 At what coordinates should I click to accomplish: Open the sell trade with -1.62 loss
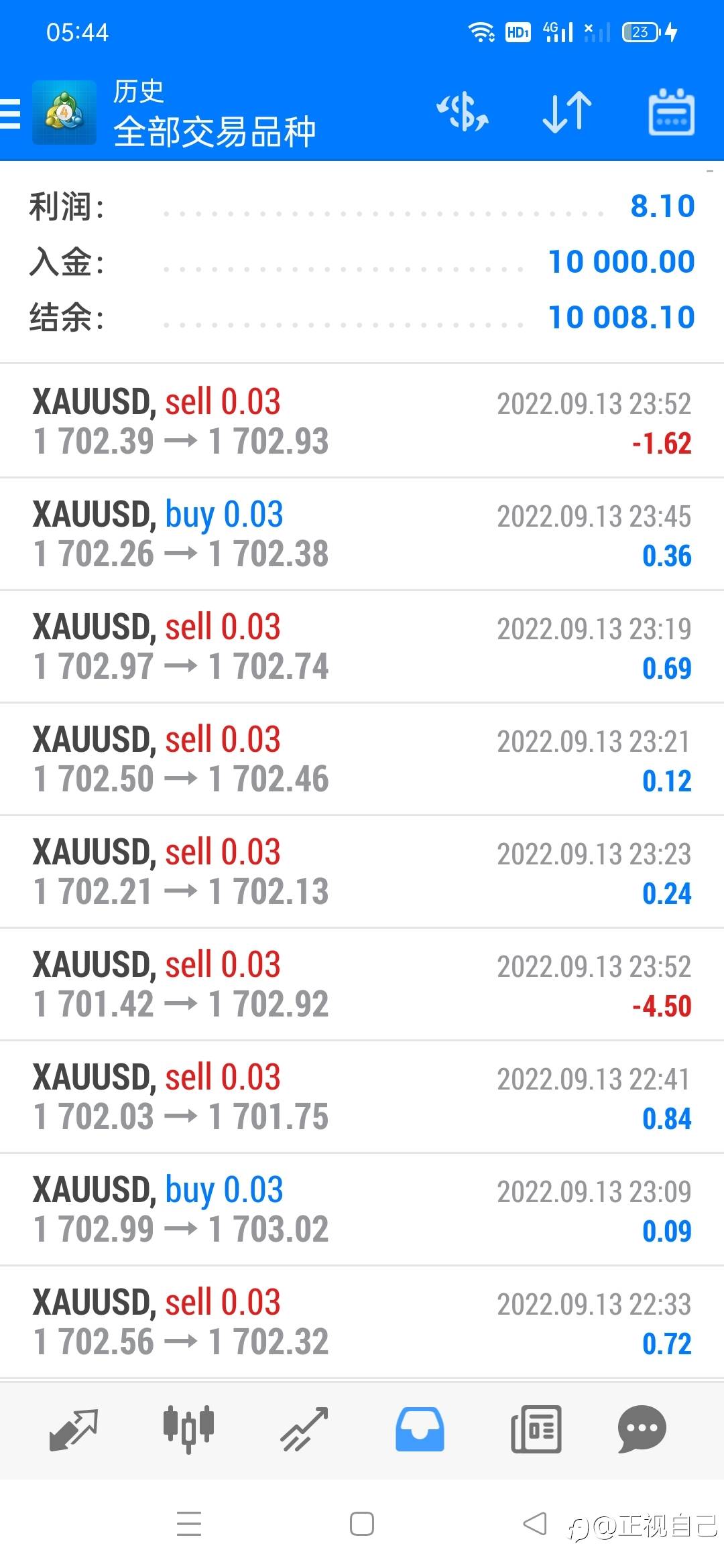(362, 421)
